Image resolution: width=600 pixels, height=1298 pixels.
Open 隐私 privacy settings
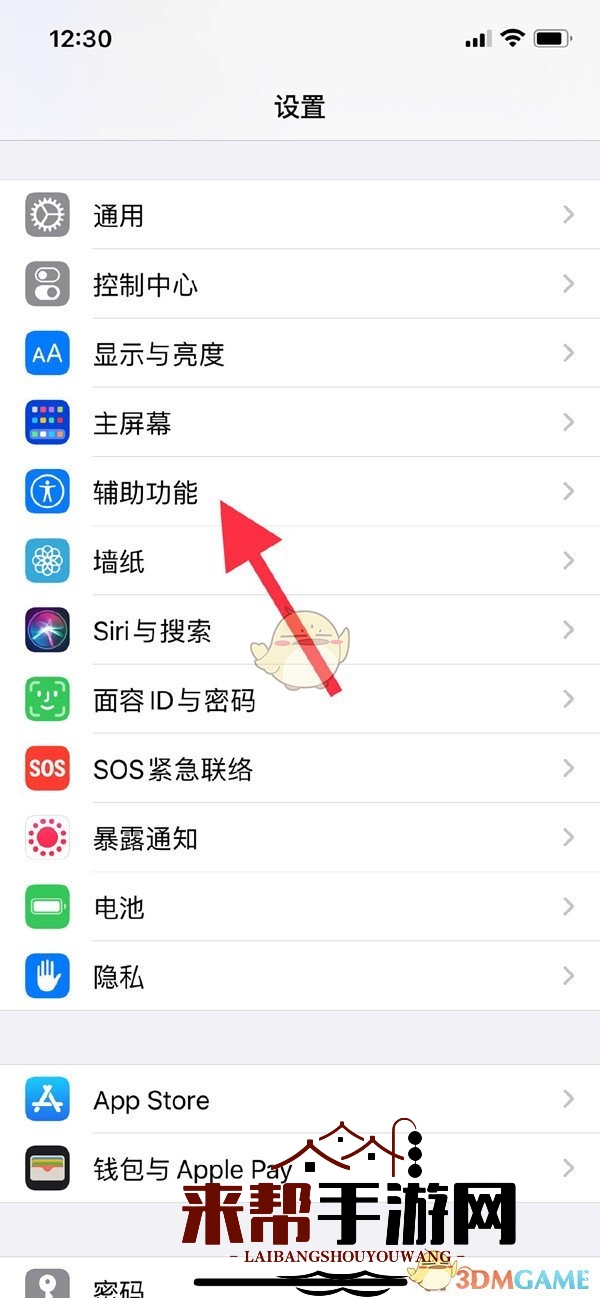click(x=300, y=976)
